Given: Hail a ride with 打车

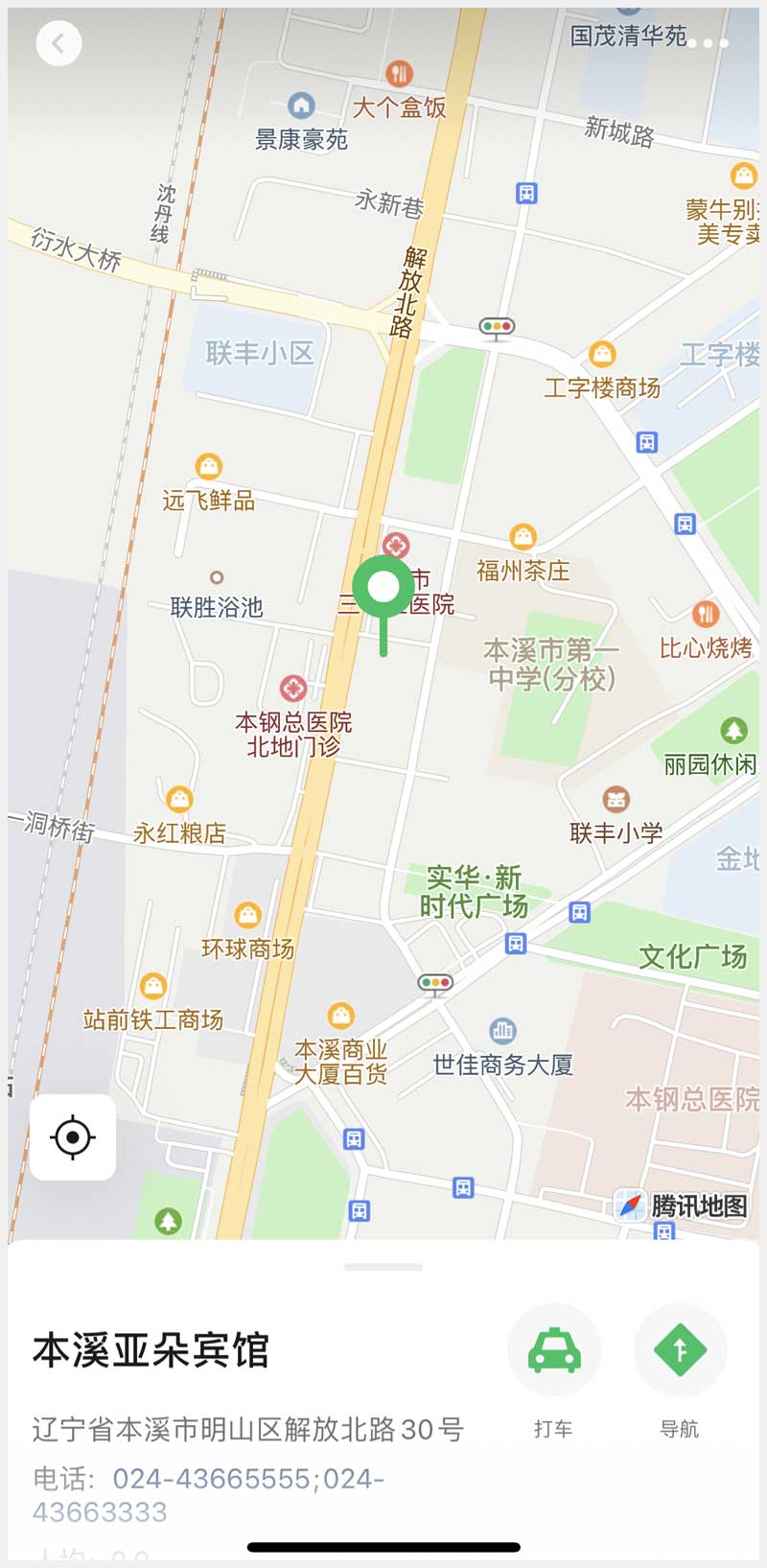Looking at the screenshot, I should point(554,1350).
